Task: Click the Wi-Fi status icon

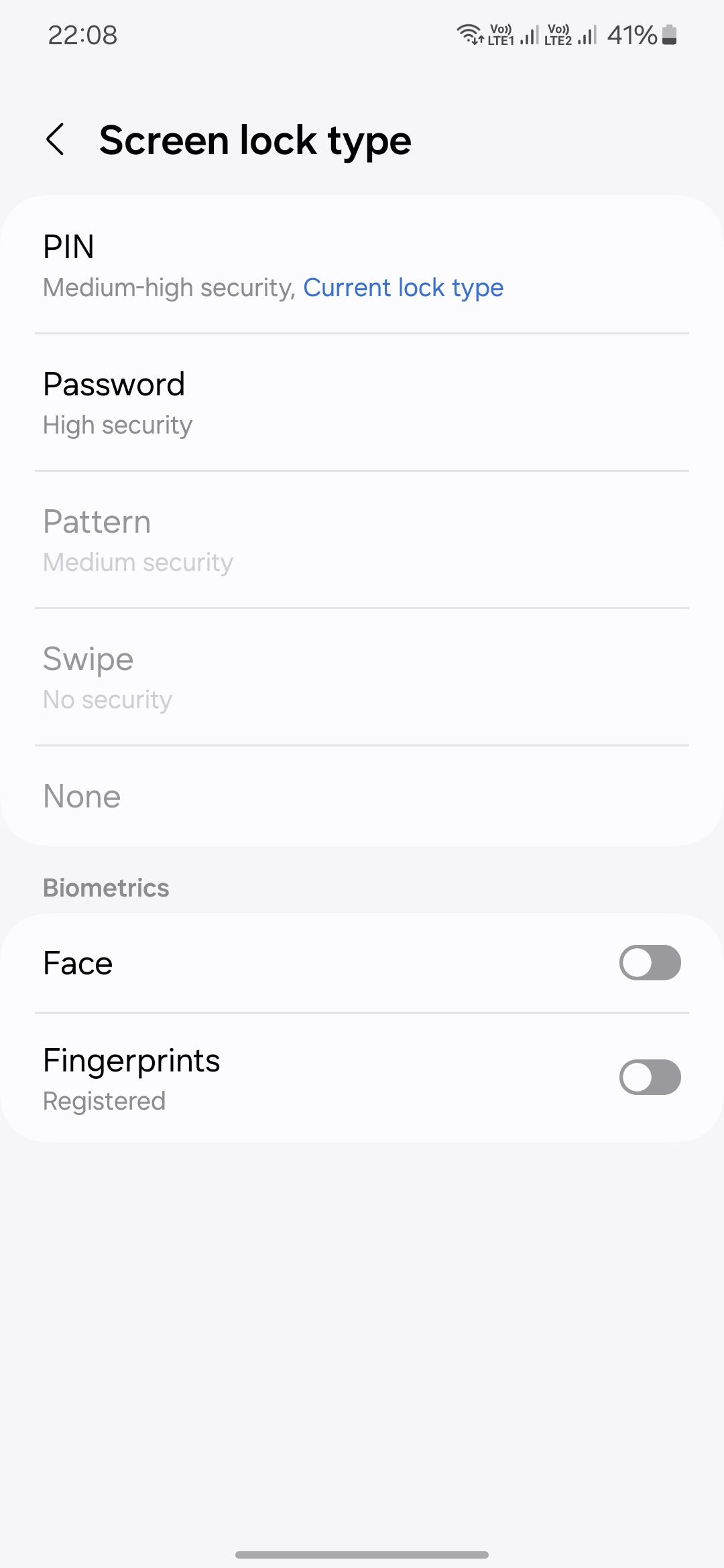Action: [469, 35]
